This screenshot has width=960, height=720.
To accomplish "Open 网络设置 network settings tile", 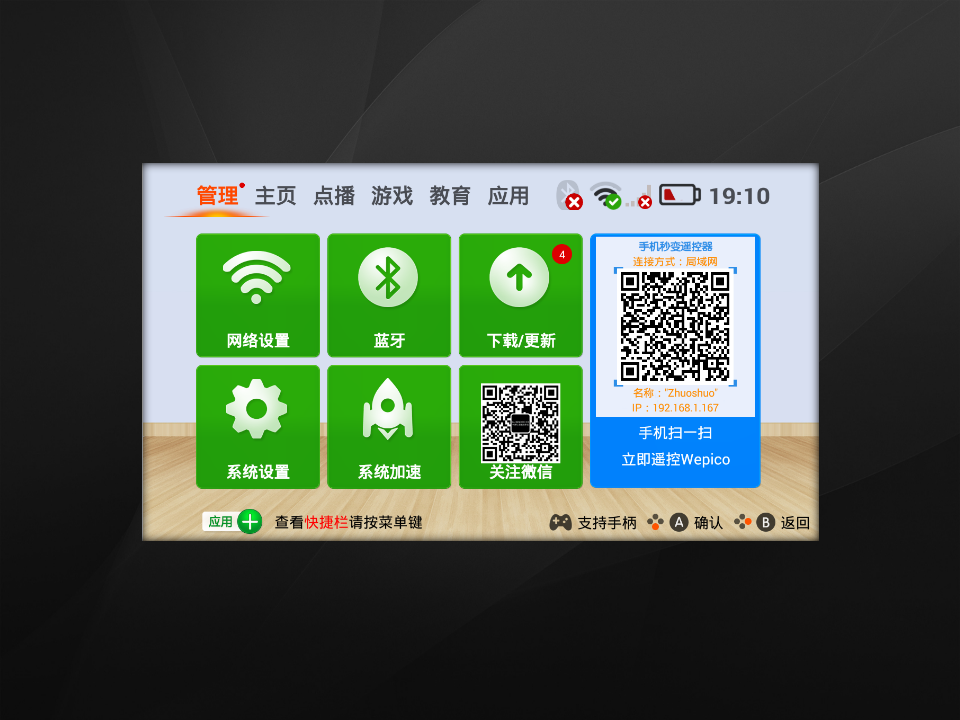I will click(258, 295).
